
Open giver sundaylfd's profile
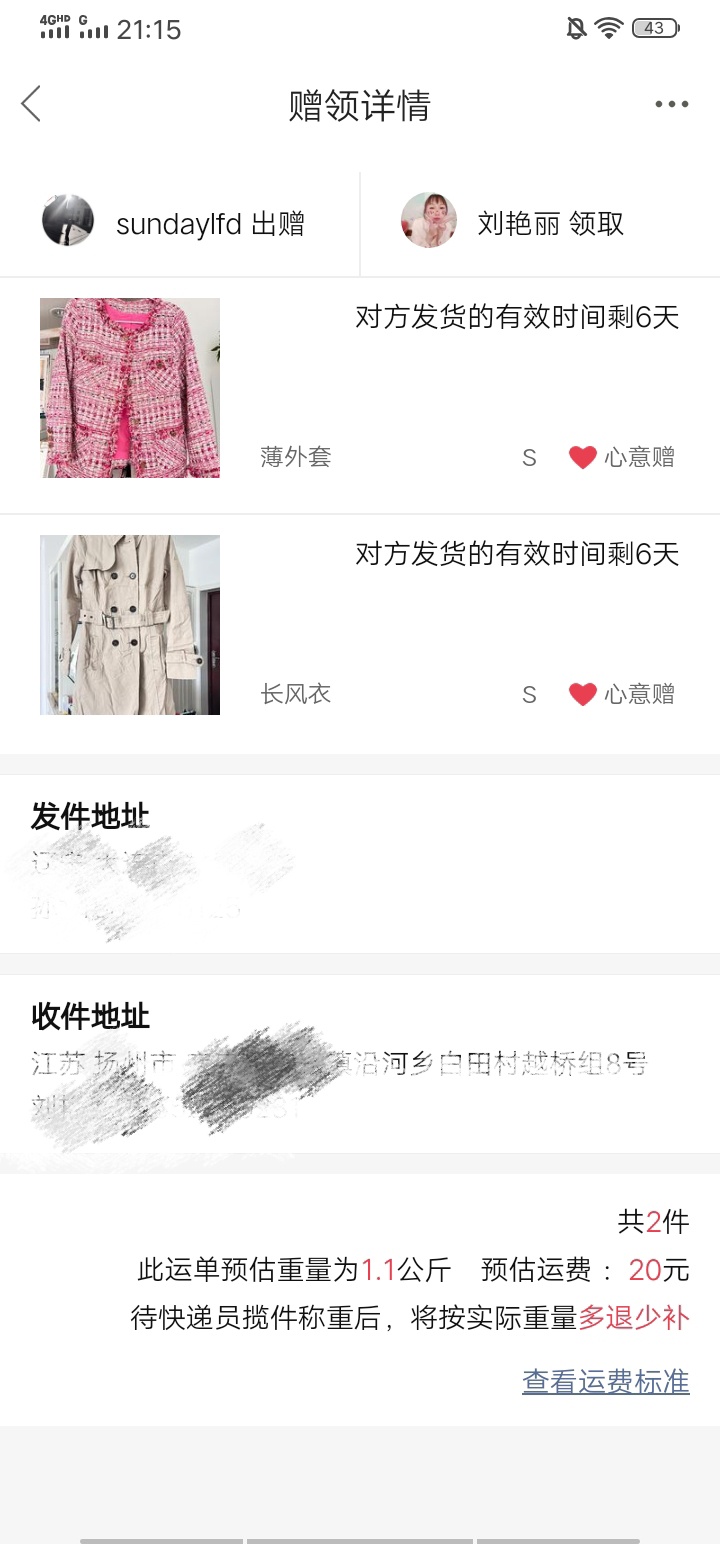click(68, 221)
